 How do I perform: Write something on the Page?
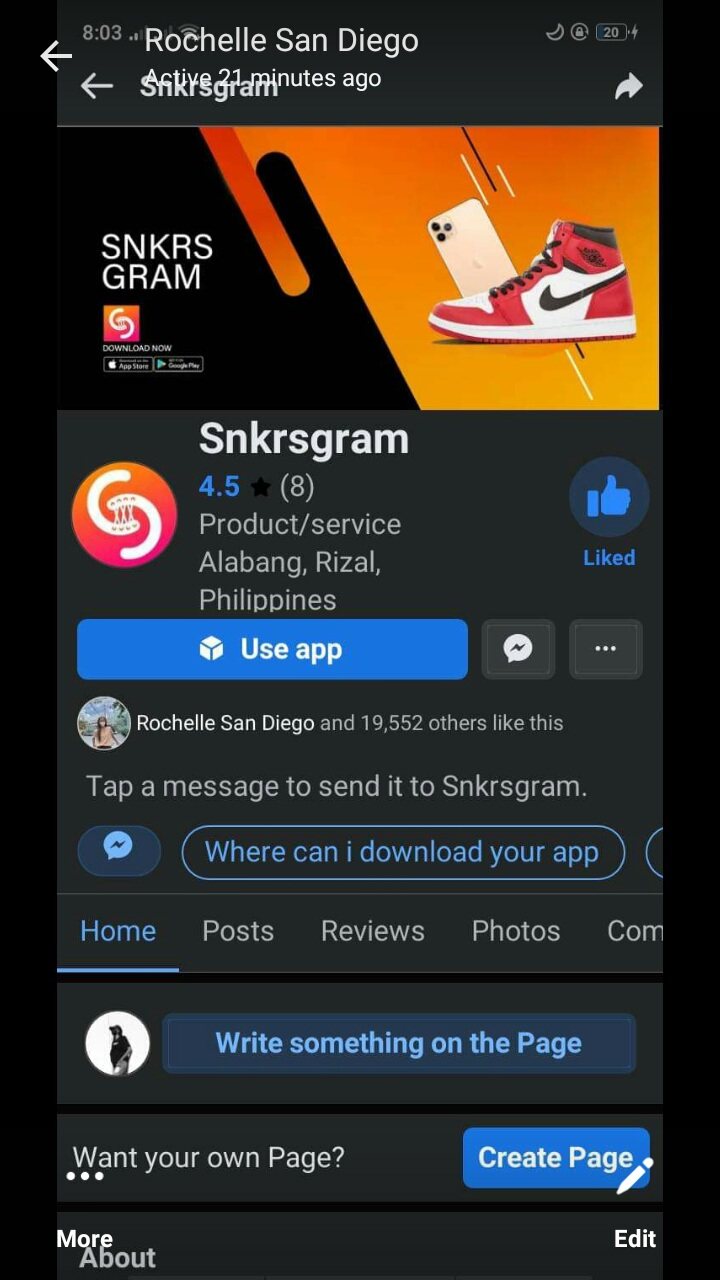click(x=398, y=1043)
